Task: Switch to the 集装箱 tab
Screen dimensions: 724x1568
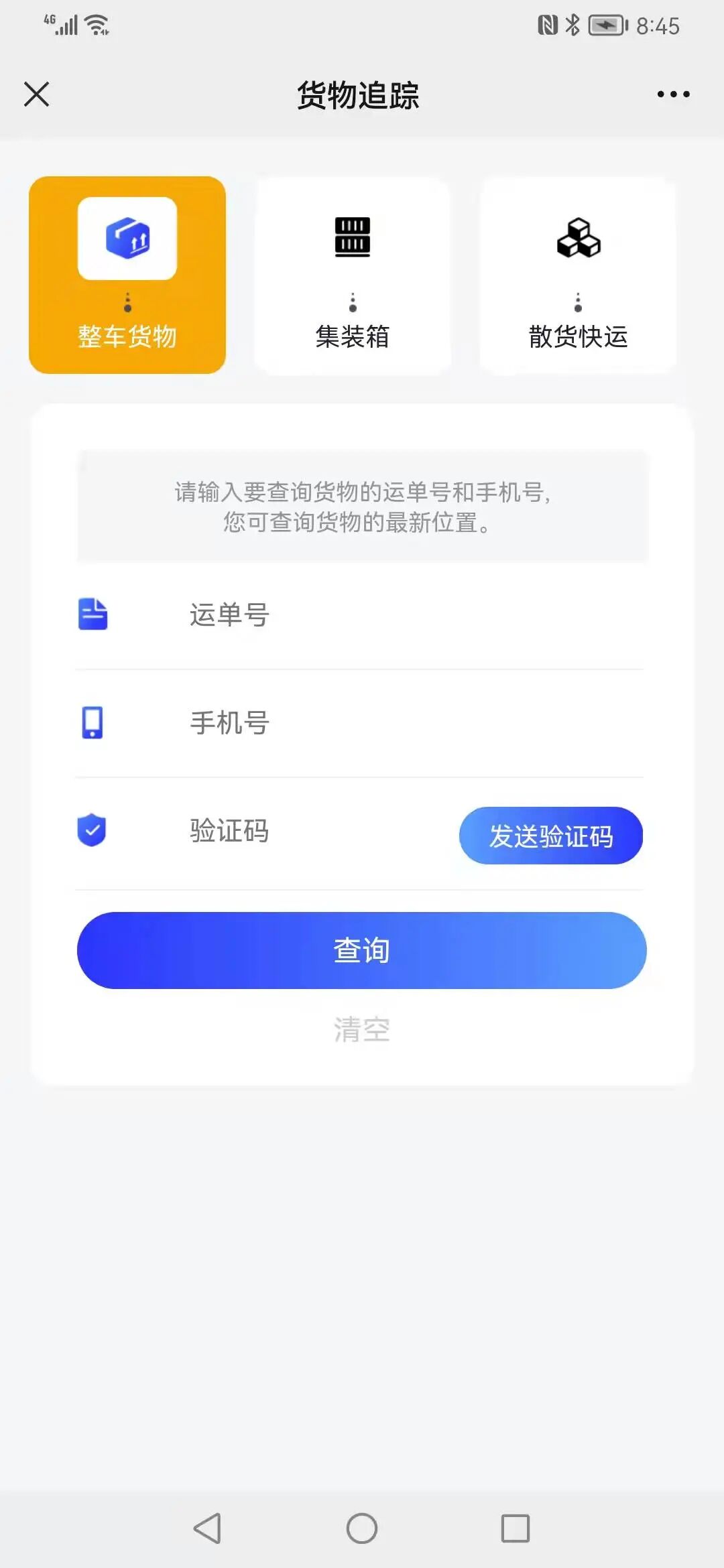Action: point(353,275)
